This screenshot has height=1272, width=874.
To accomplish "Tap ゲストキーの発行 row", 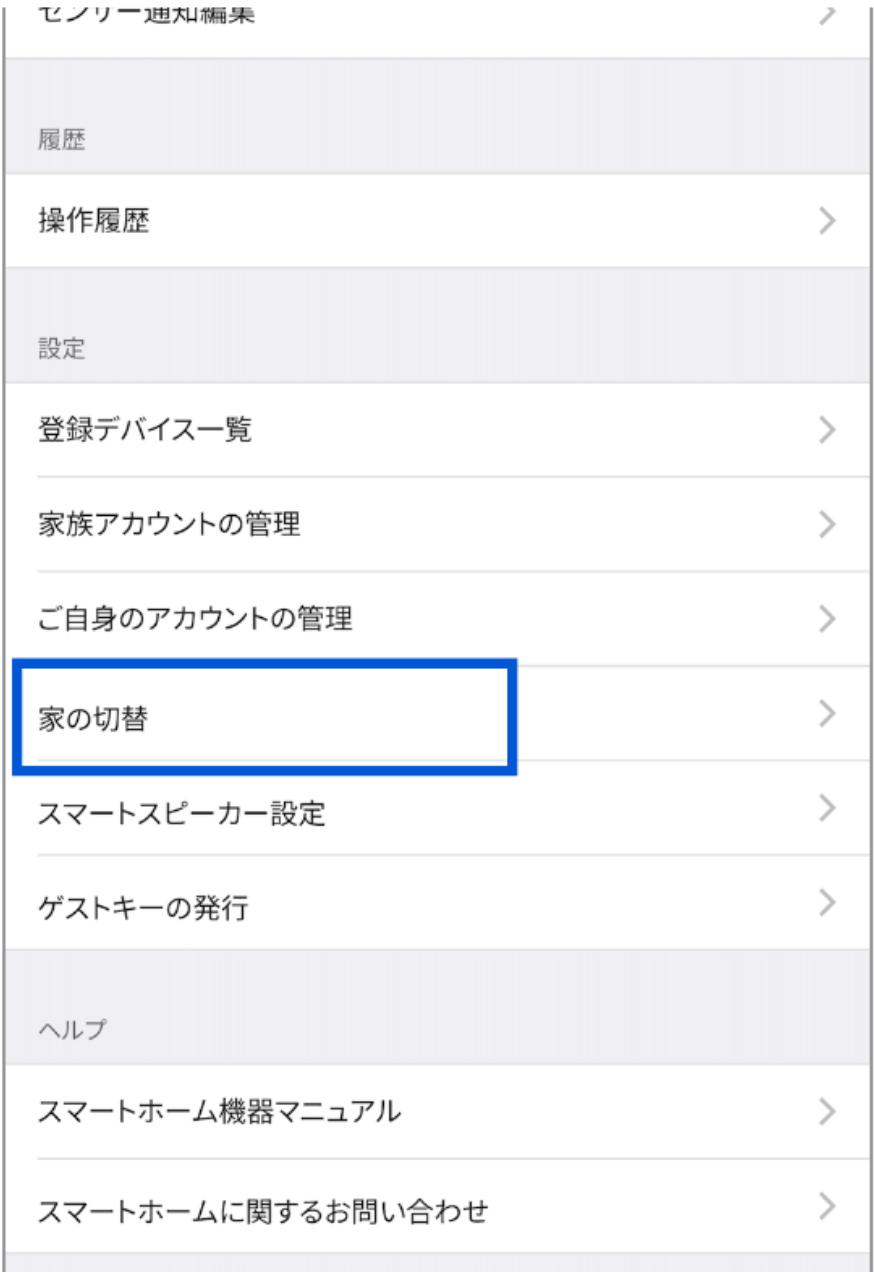I will coord(437,904).
